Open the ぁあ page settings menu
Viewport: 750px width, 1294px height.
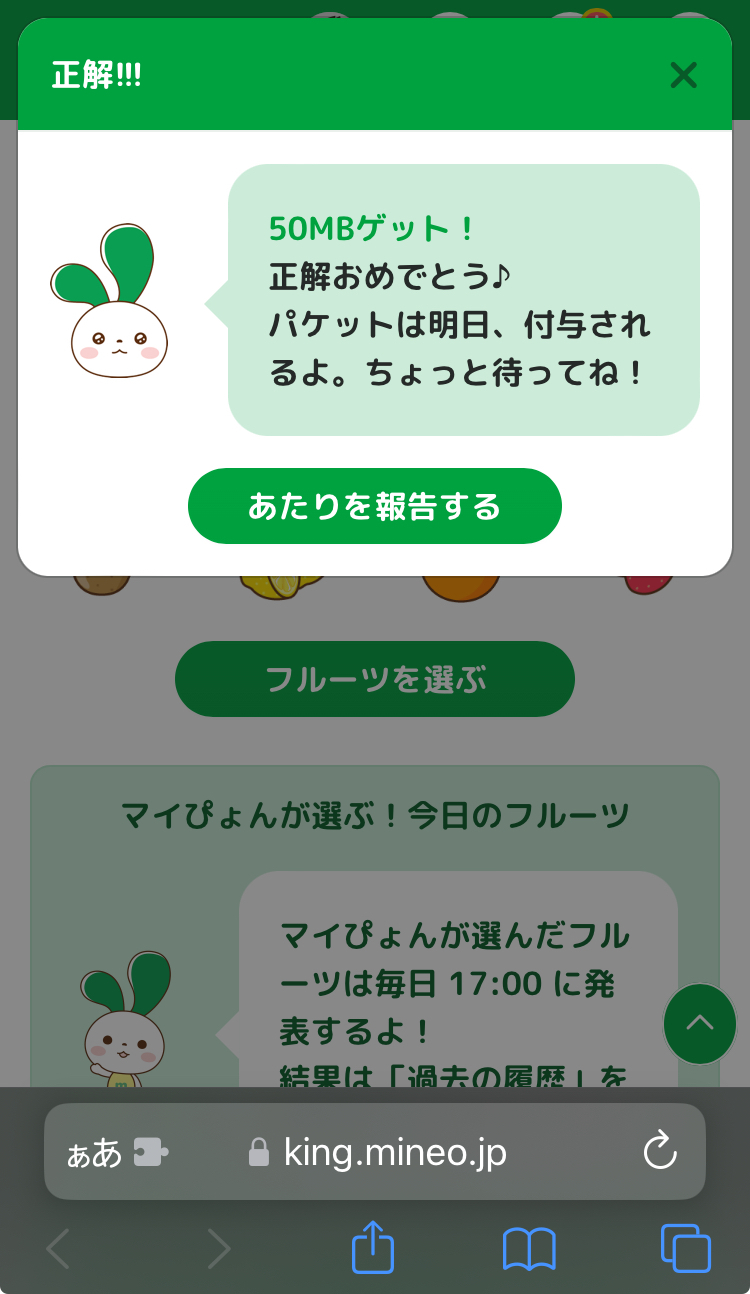coord(94,1153)
